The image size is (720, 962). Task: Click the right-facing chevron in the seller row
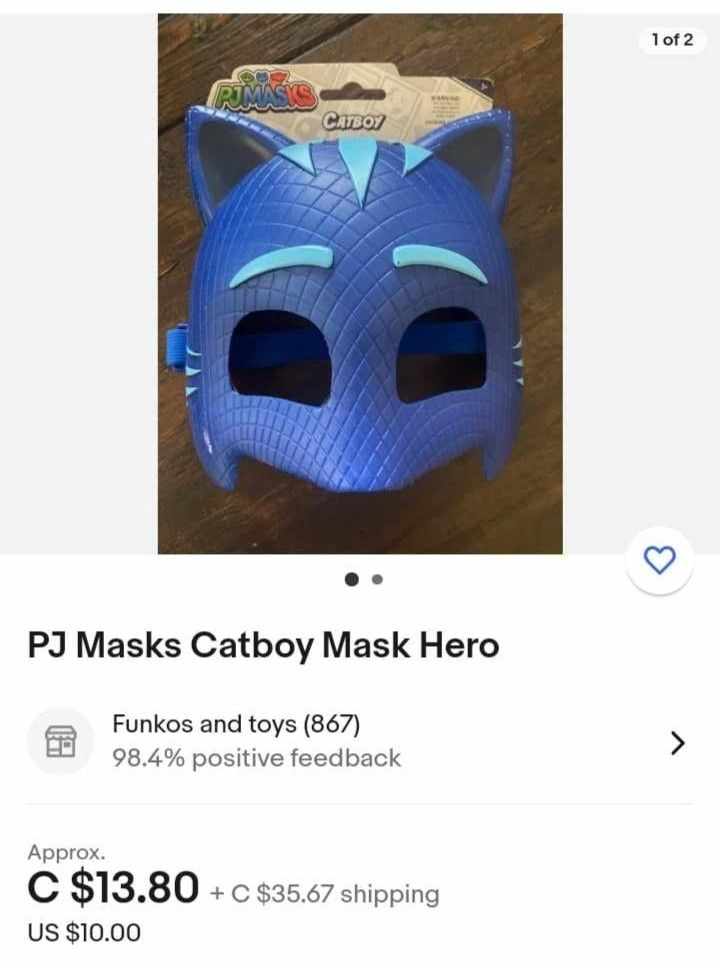(677, 744)
